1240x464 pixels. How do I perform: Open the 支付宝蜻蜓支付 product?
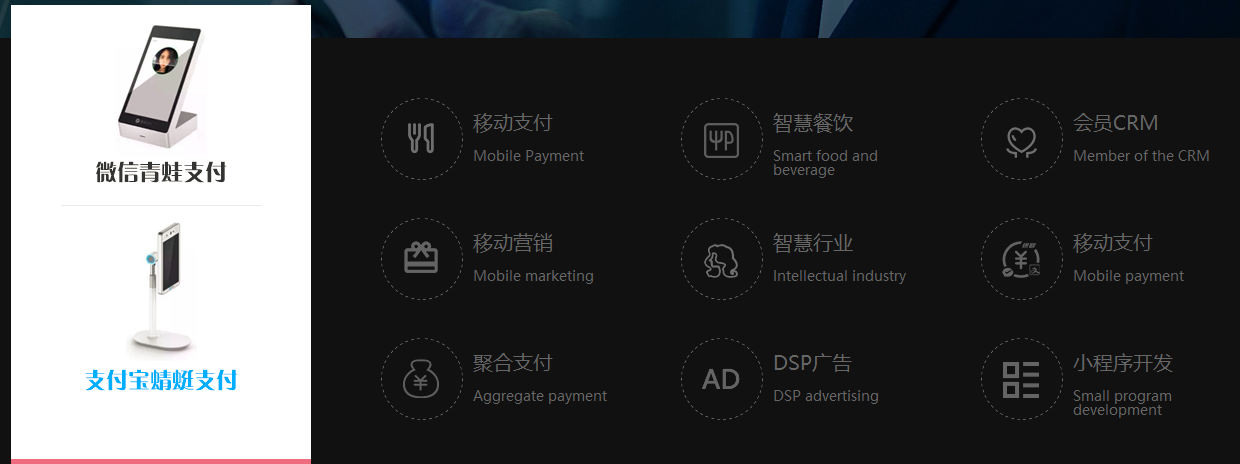point(161,380)
